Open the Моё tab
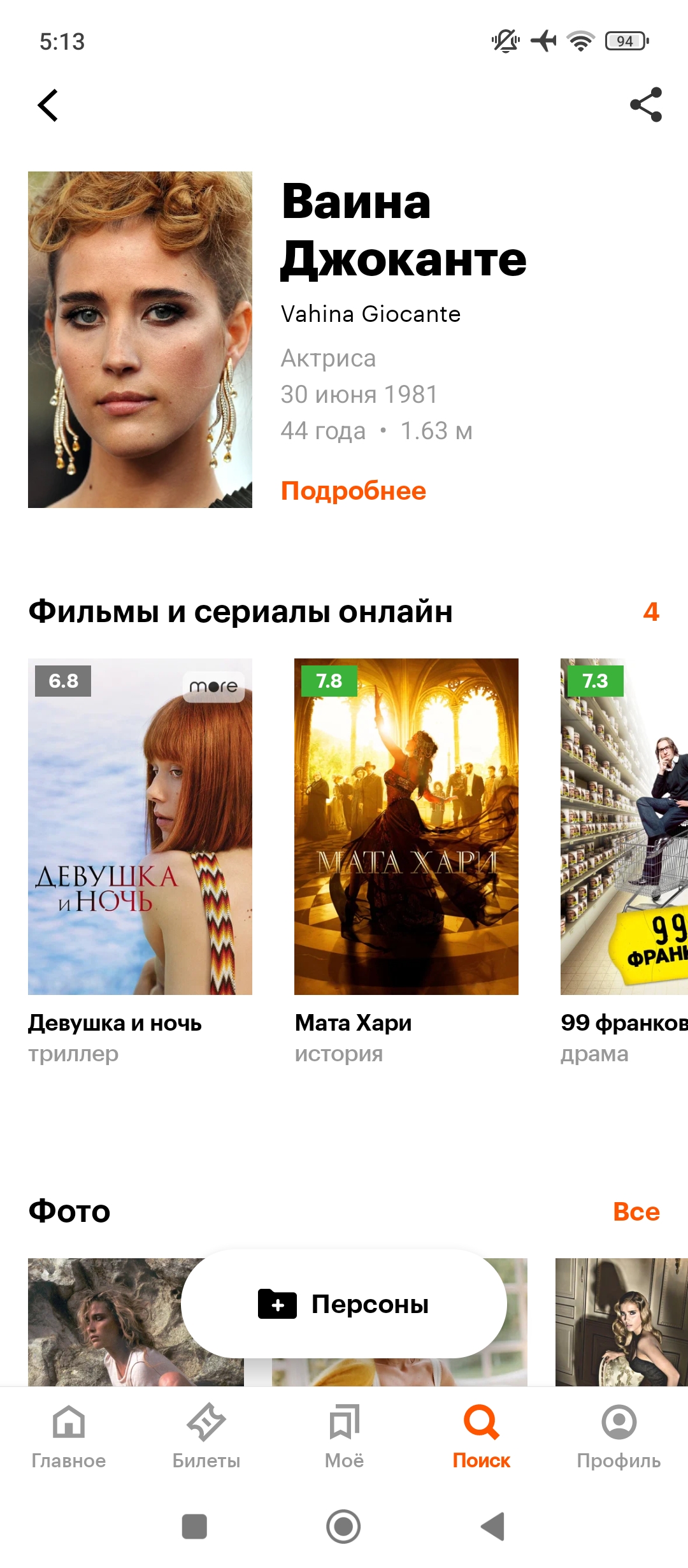688x1568 pixels. [x=344, y=1437]
